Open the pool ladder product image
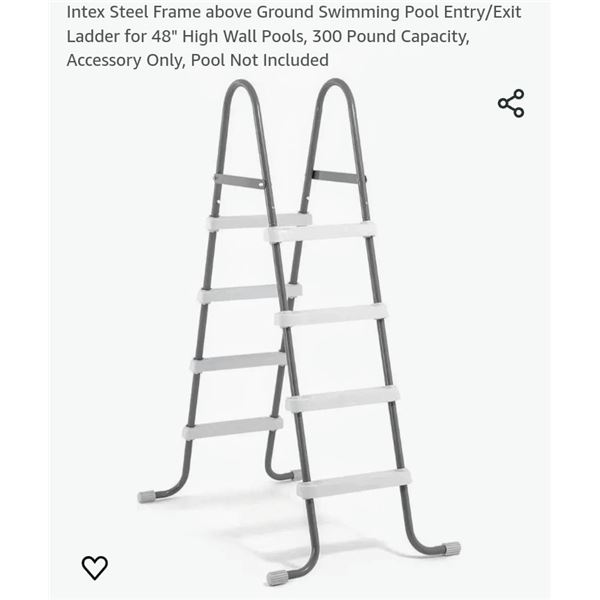 300,330
